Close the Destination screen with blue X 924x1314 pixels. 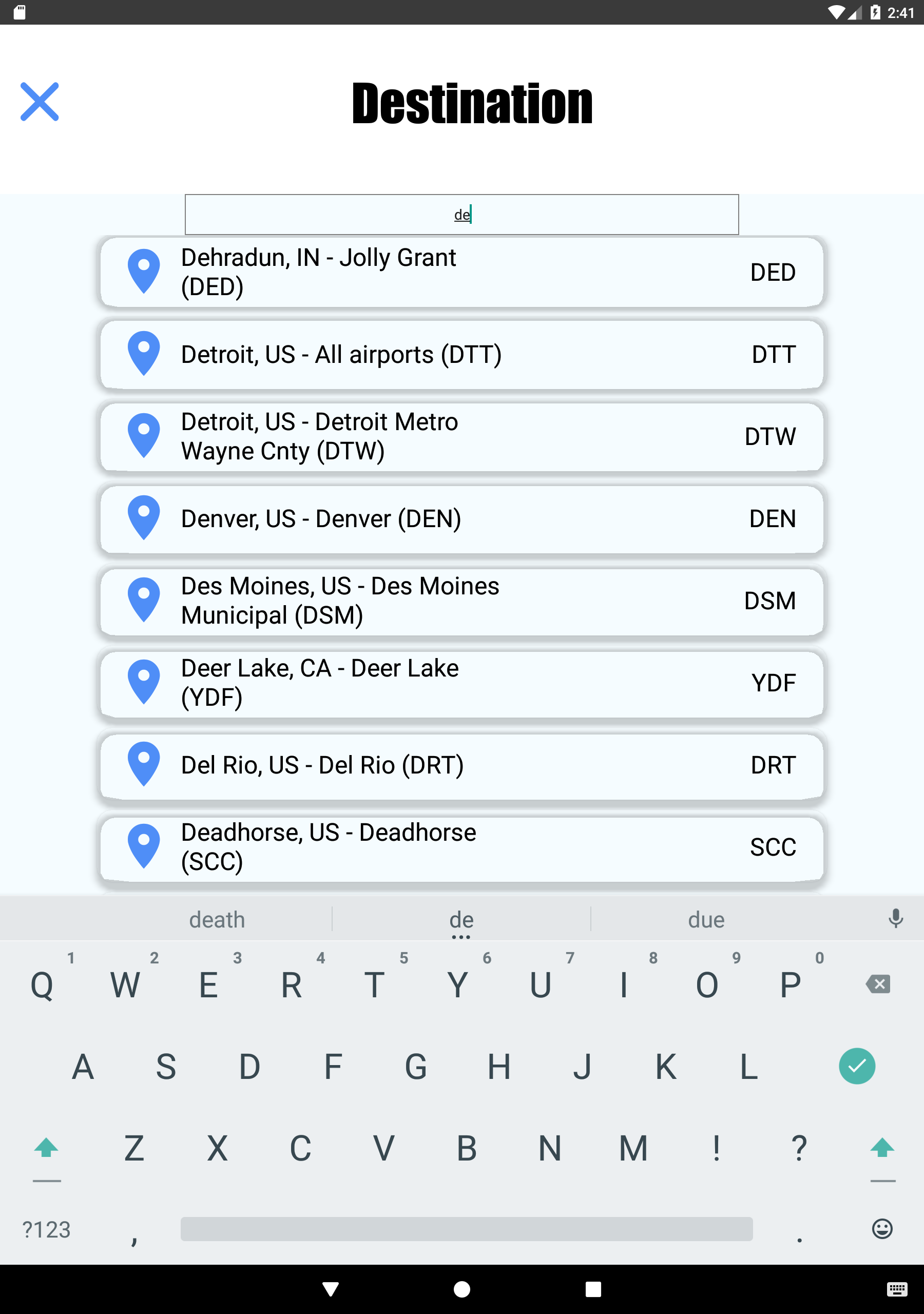tap(39, 101)
